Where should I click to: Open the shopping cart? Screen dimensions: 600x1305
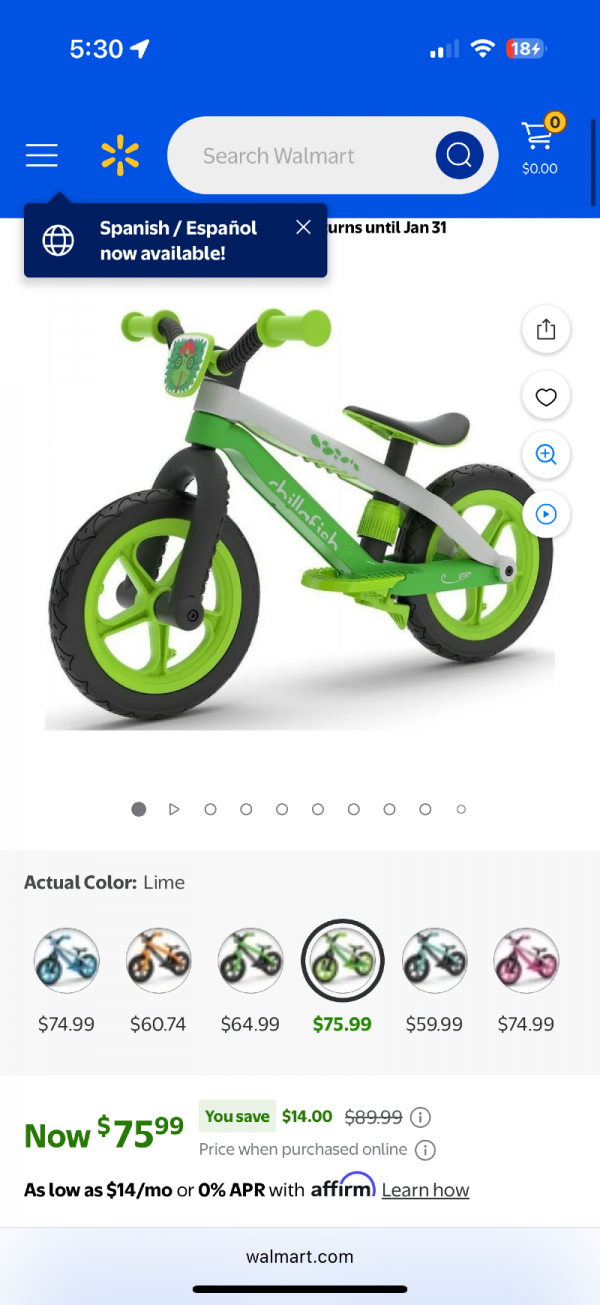(540, 146)
